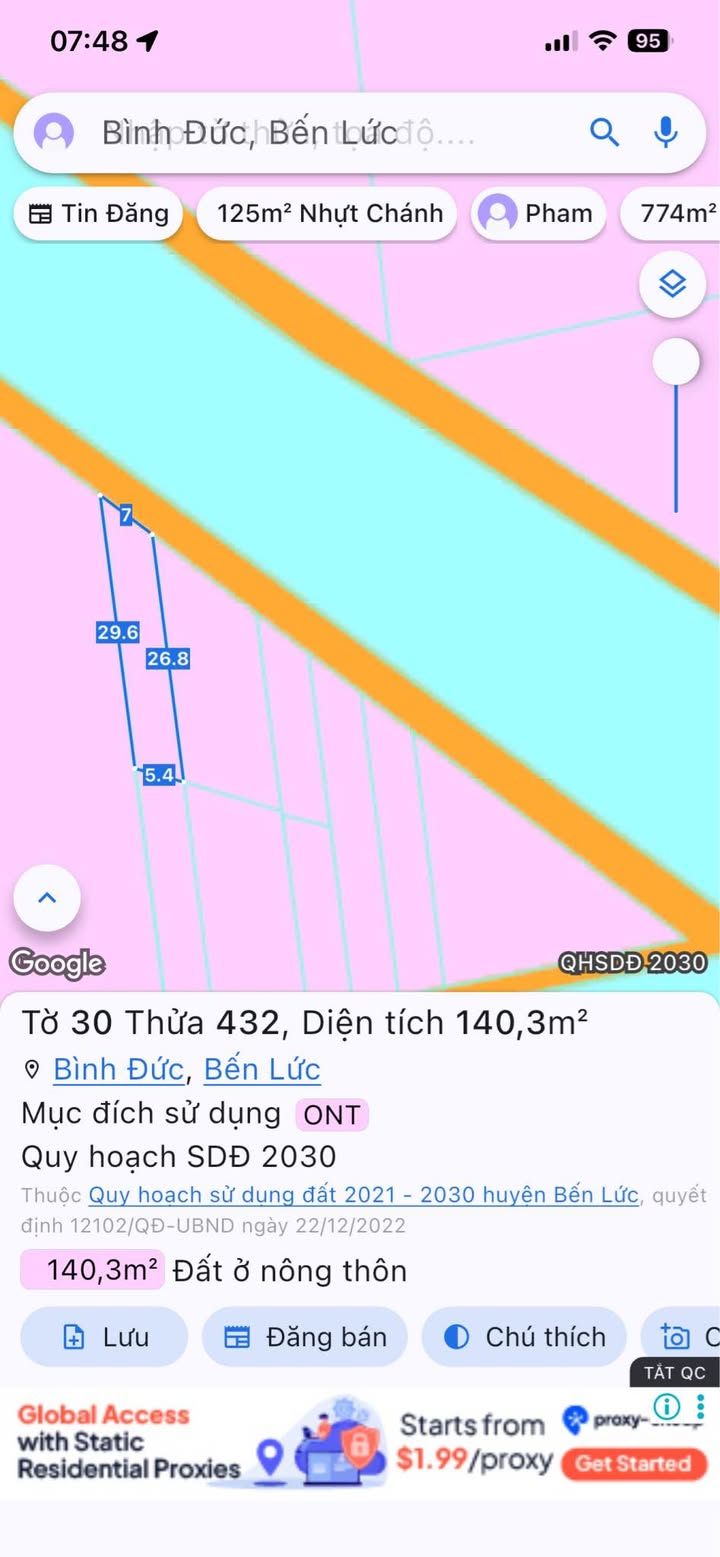This screenshot has height=1557, width=720.
Task: Open Chú thích legend
Action: (525, 1337)
